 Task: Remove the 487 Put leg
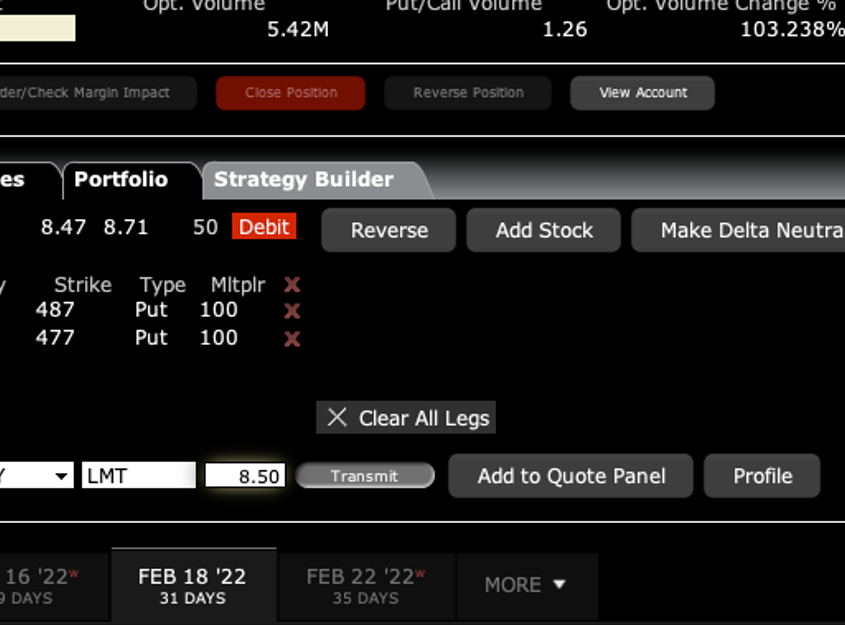[x=292, y=311]
